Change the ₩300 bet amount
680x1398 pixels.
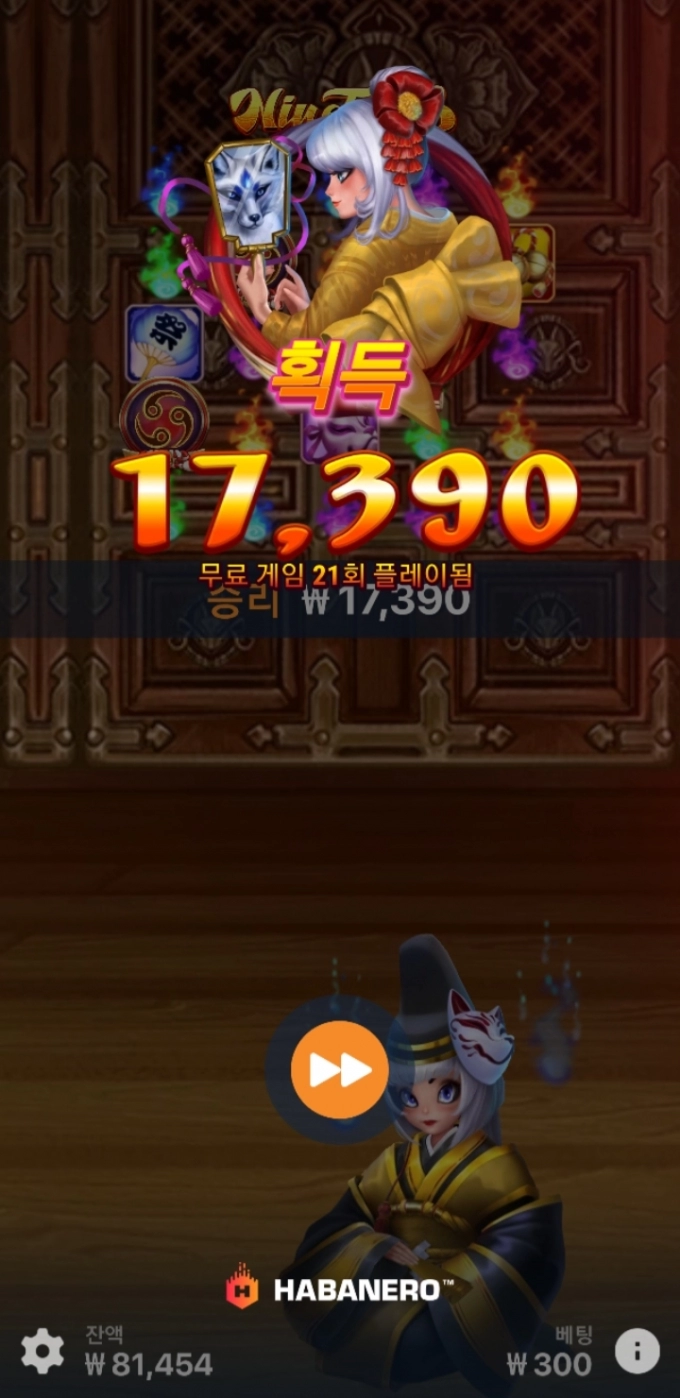pos(549,1362)
